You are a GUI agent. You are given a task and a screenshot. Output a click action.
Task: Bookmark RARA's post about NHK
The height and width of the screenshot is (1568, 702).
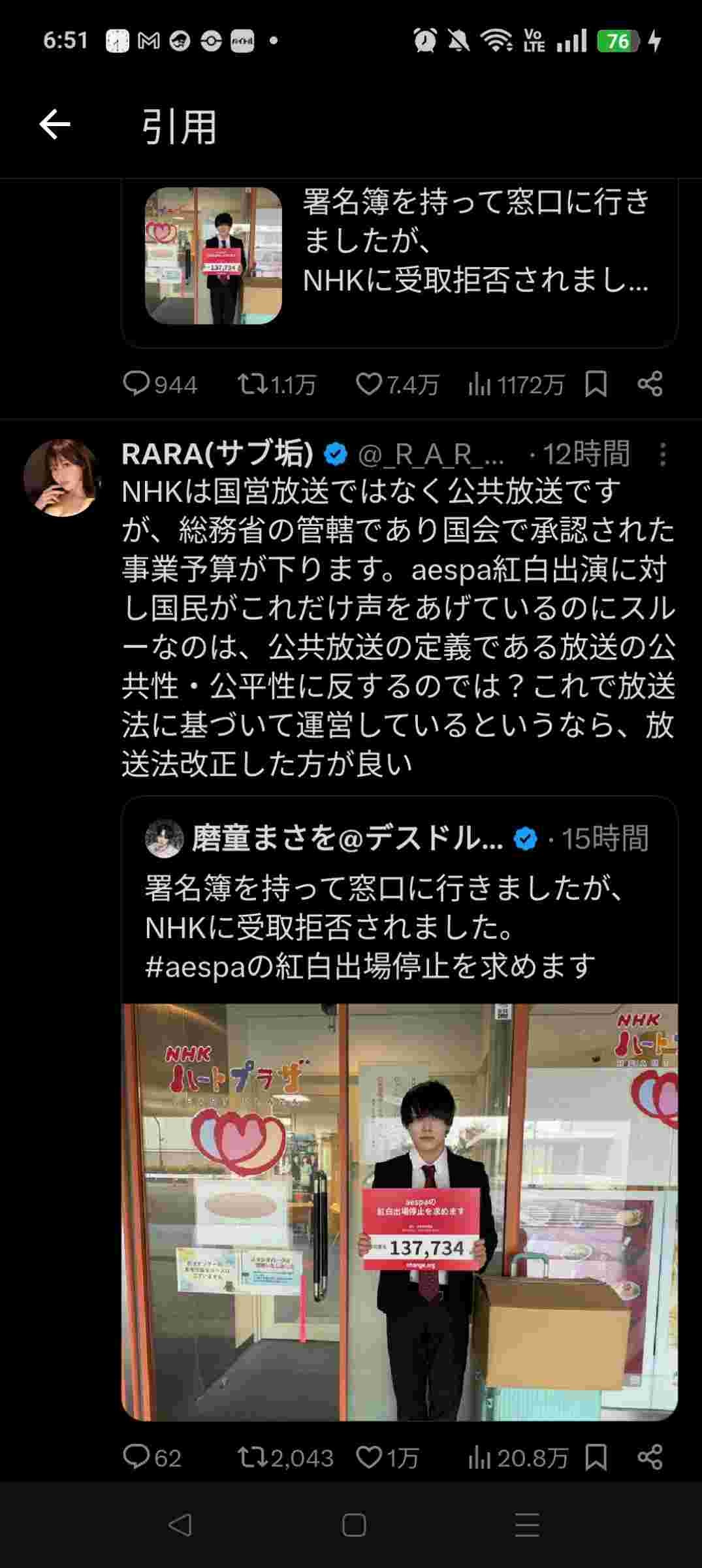[596, 1457]
